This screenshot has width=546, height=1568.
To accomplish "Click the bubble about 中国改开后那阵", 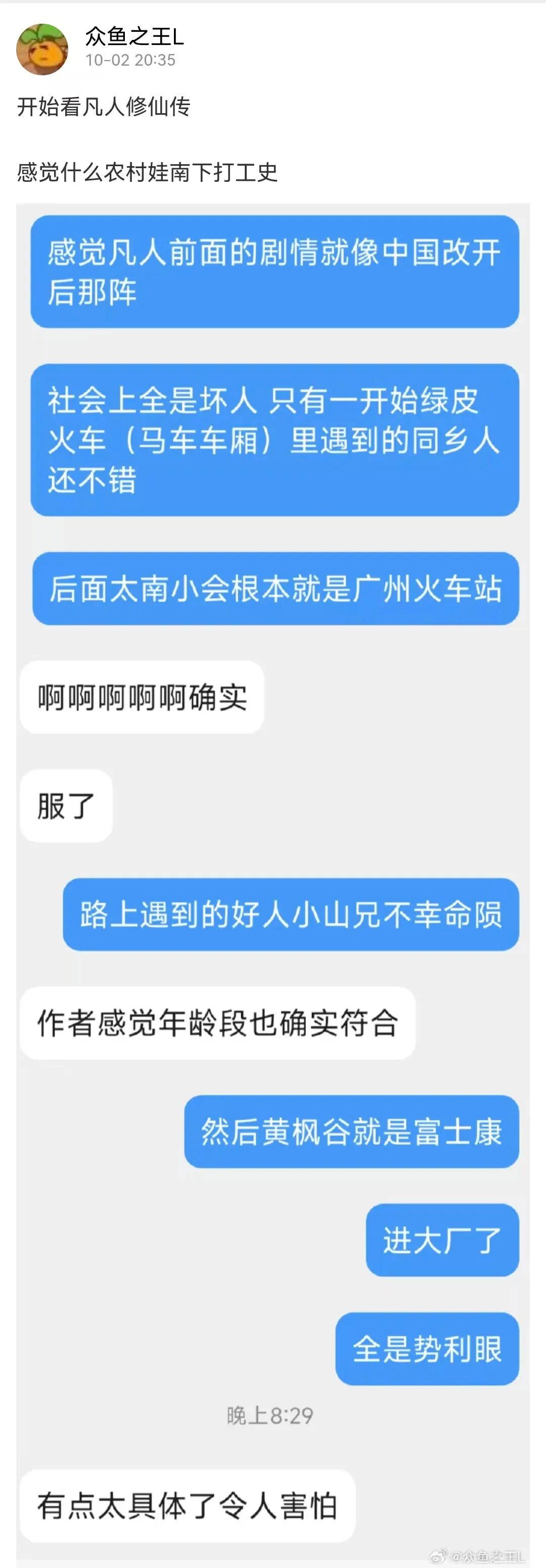I will 274,271.
